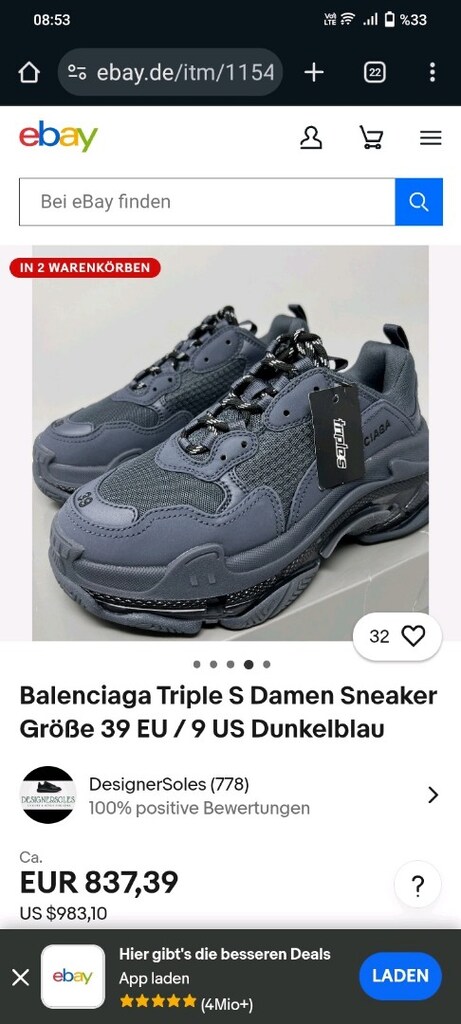
Task: Open the shopping cart
Action: (x=371, y=138)
